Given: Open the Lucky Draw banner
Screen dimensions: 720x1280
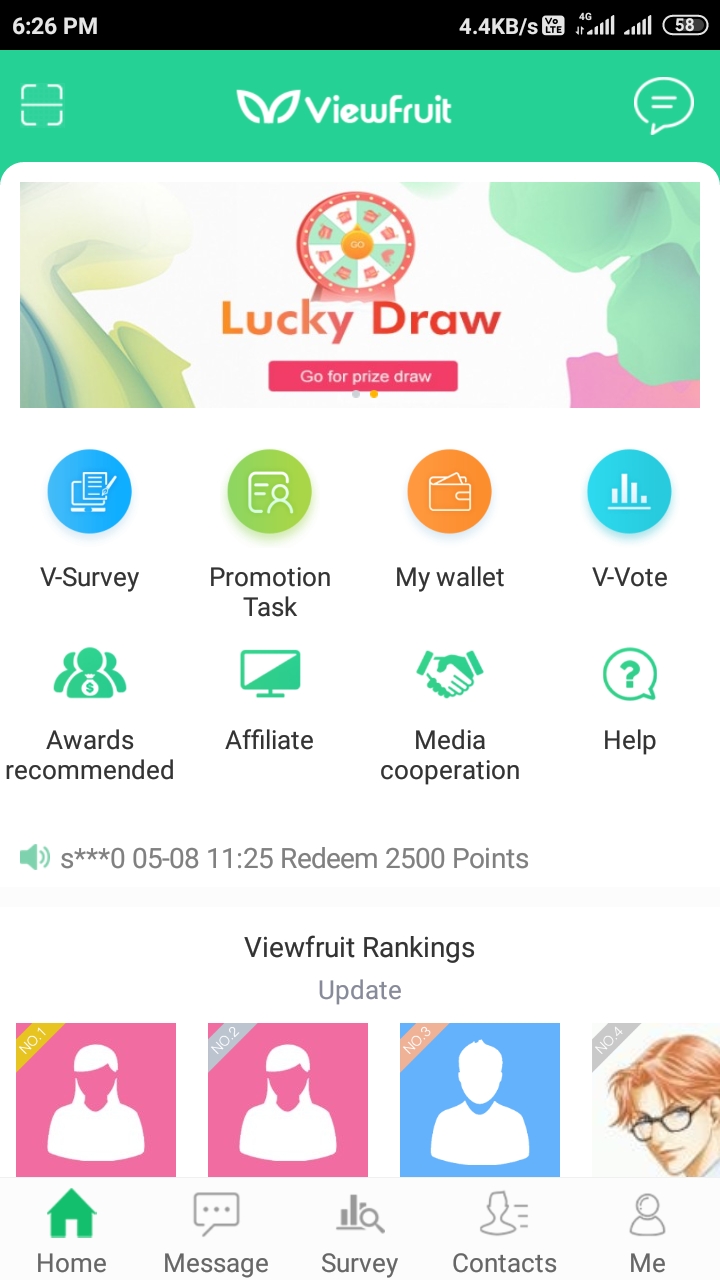Looking at the screenshot, I should (x=360, y=294).
